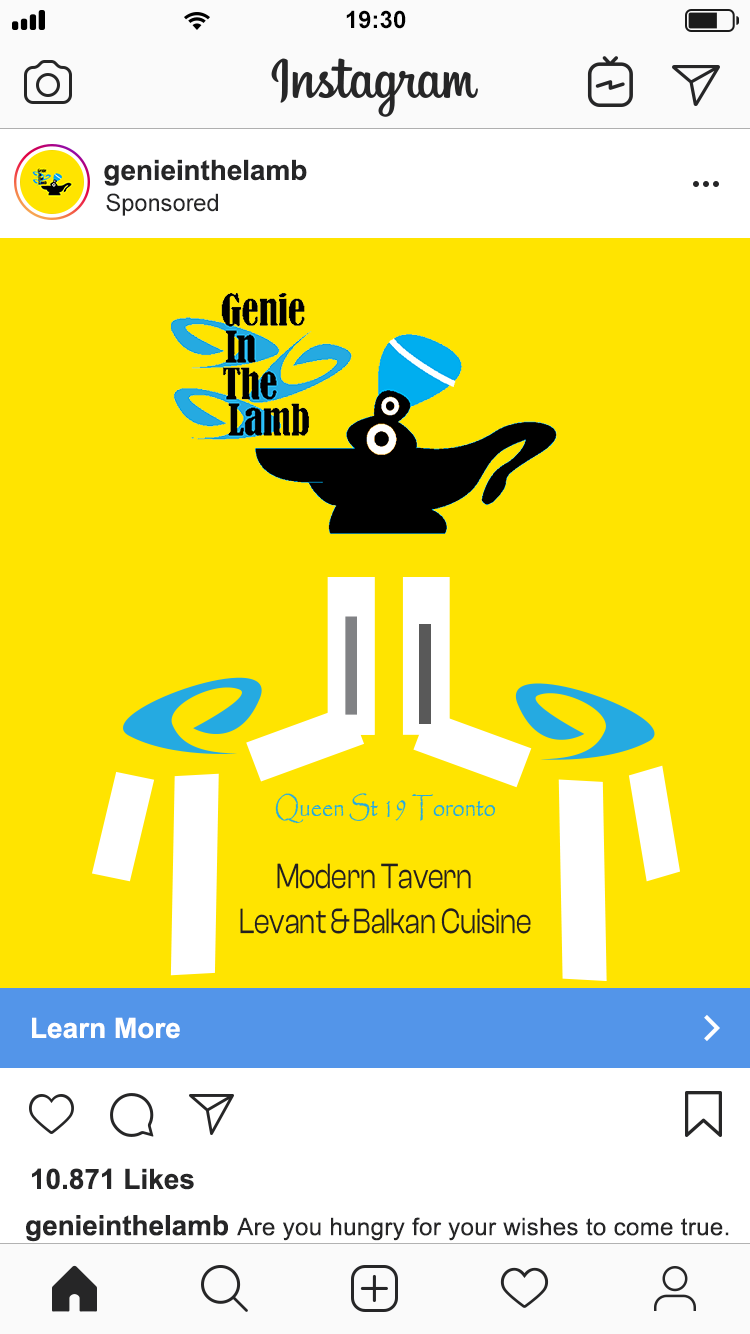Open the genieinthelamb username link
This screenshot has width=750, height=1334.
point(206,170)
